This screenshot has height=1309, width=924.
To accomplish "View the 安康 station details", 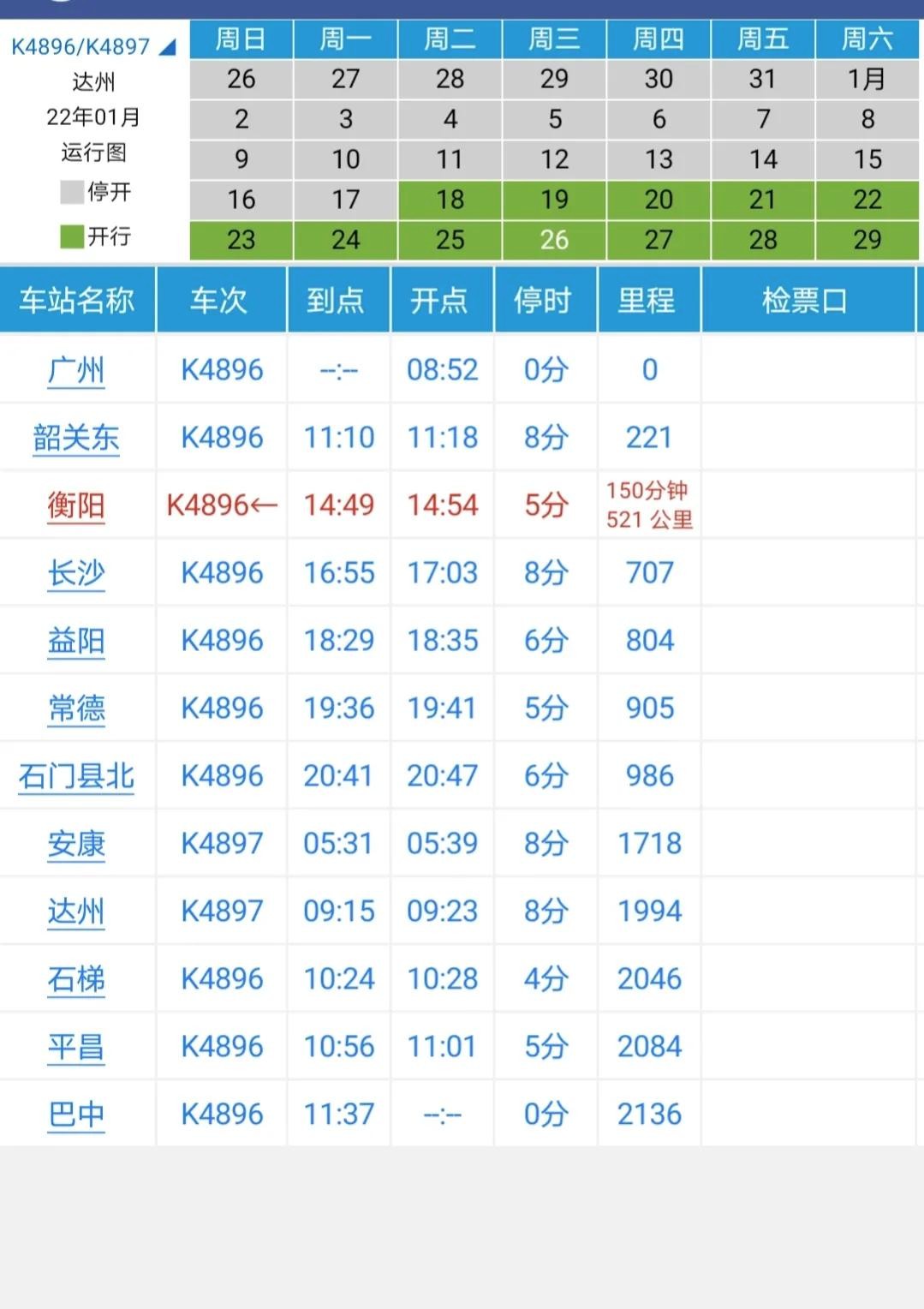I will [x=76, y=844].
